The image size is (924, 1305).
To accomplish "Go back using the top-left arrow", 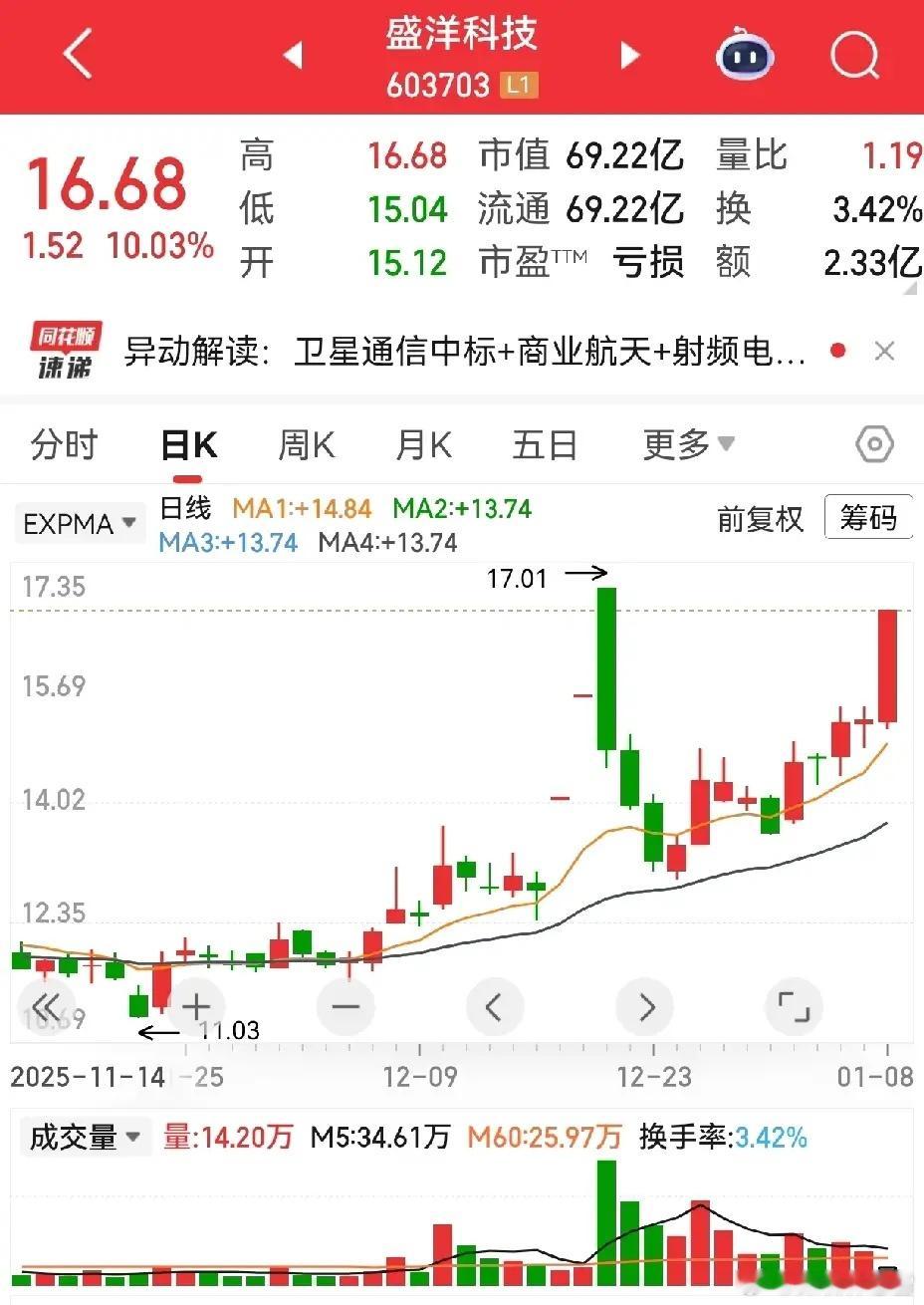I will coord(78,55).
